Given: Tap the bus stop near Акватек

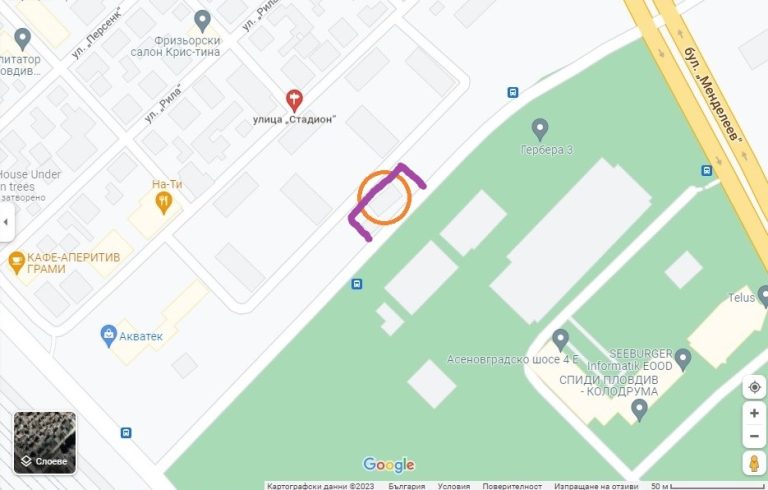Looking at the screenshot, I should tap(126, 433).
